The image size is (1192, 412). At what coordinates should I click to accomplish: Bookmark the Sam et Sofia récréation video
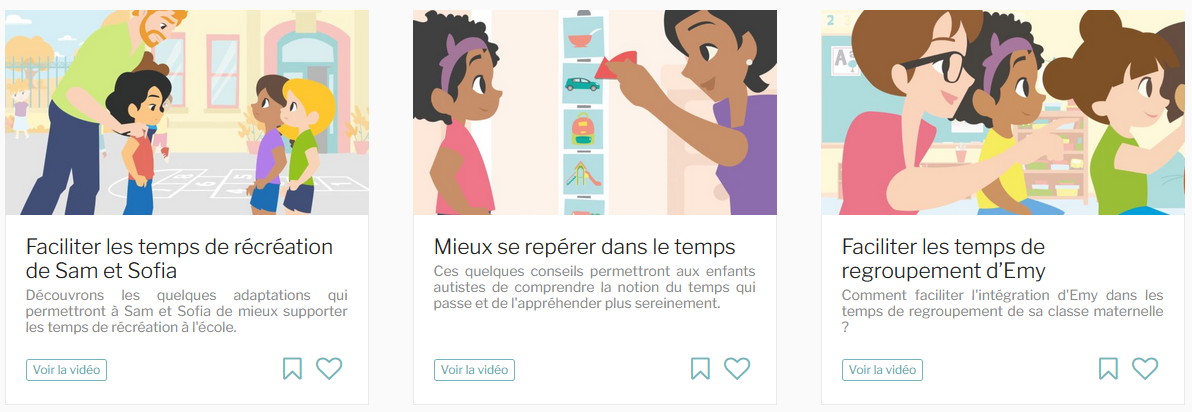[292, 369]
